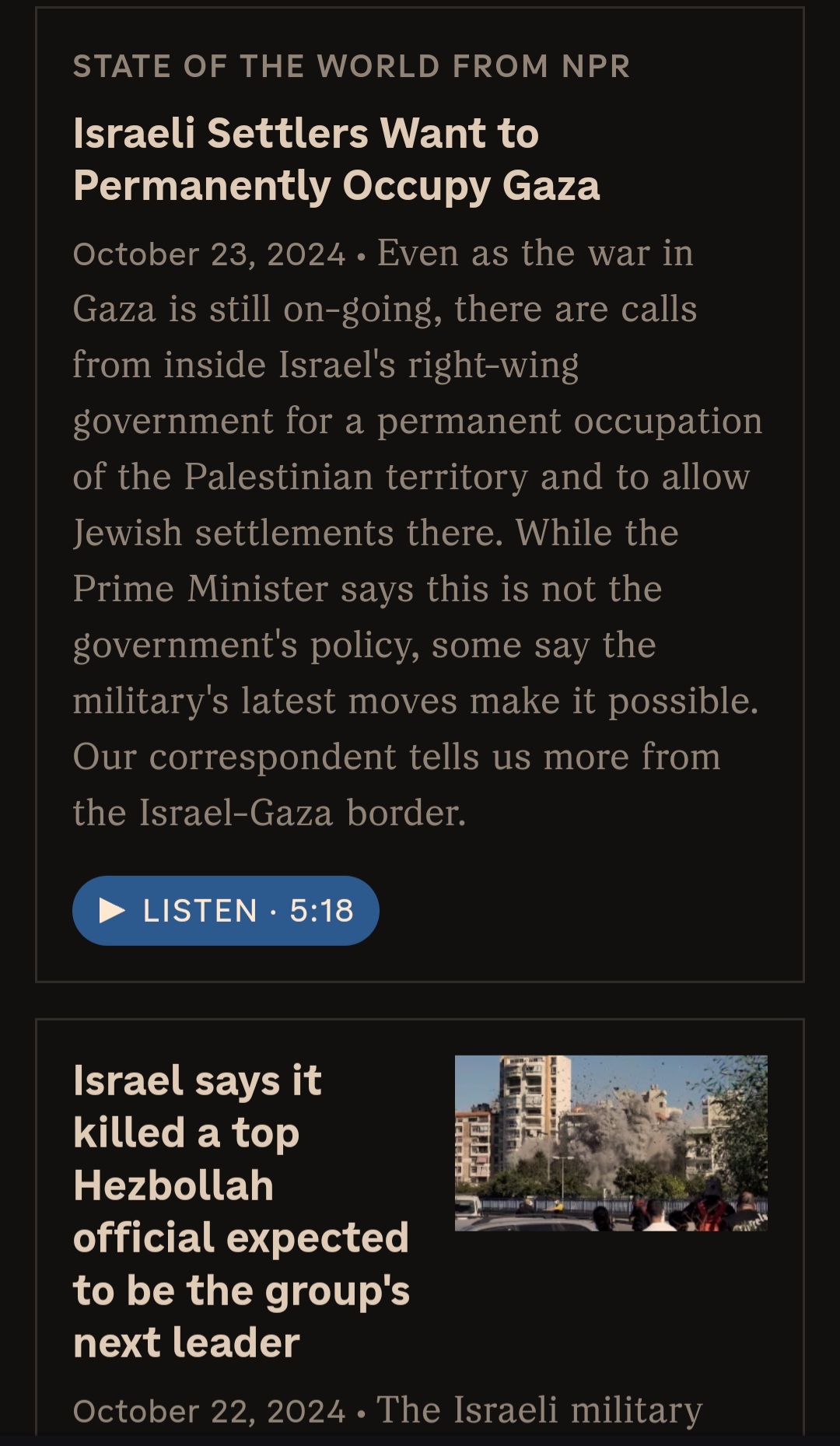
Task: Open the State of the World from NPR link
Action: pyautogui.click(x=351, y=66)
